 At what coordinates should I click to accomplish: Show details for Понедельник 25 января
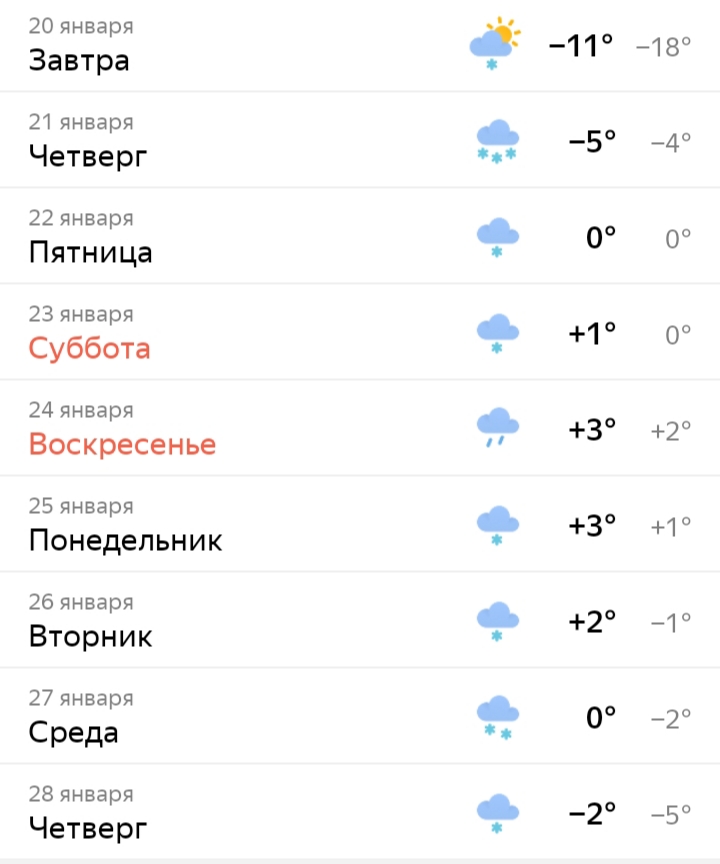[x=360, y=524]
